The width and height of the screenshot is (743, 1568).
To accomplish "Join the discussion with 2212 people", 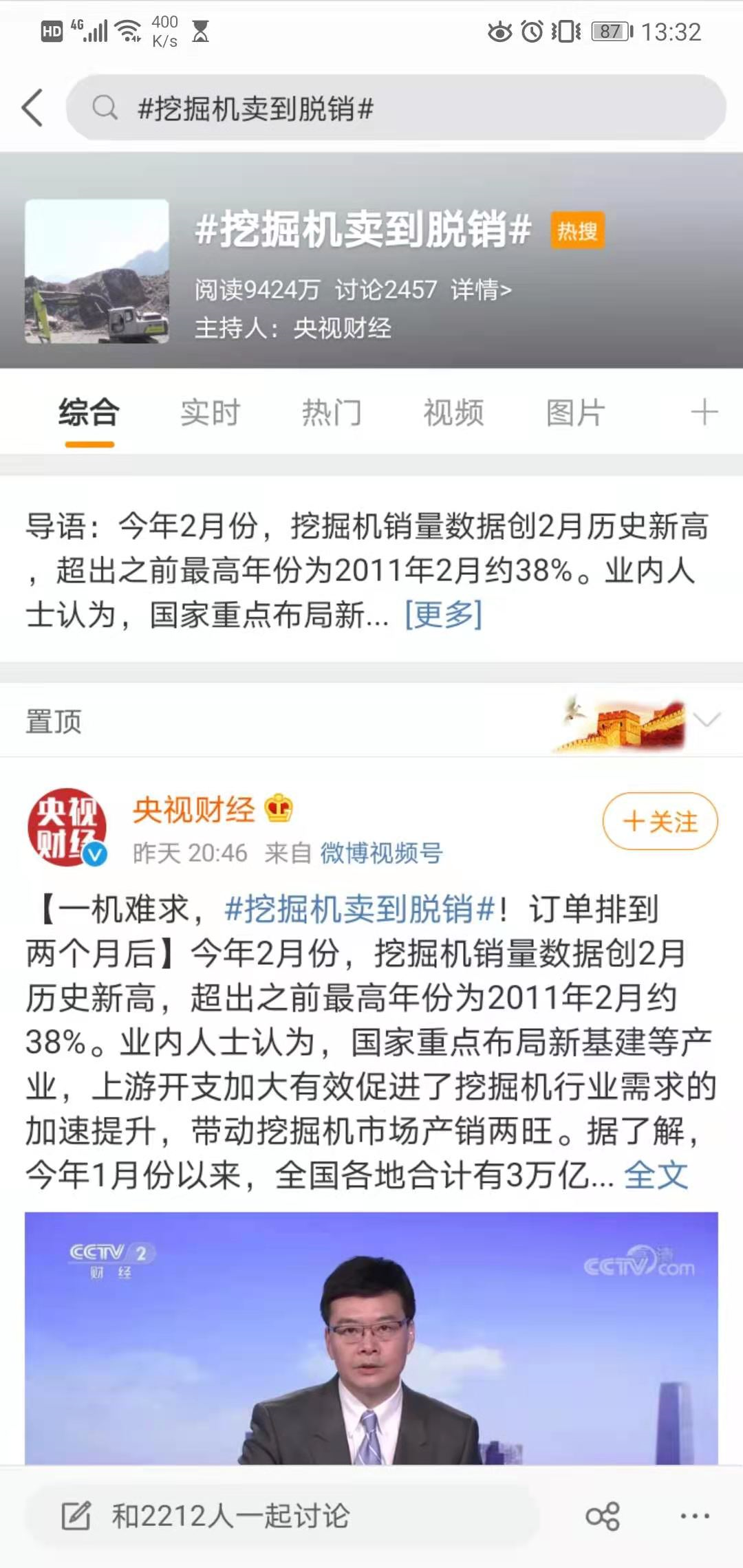I will point(230,1516).
